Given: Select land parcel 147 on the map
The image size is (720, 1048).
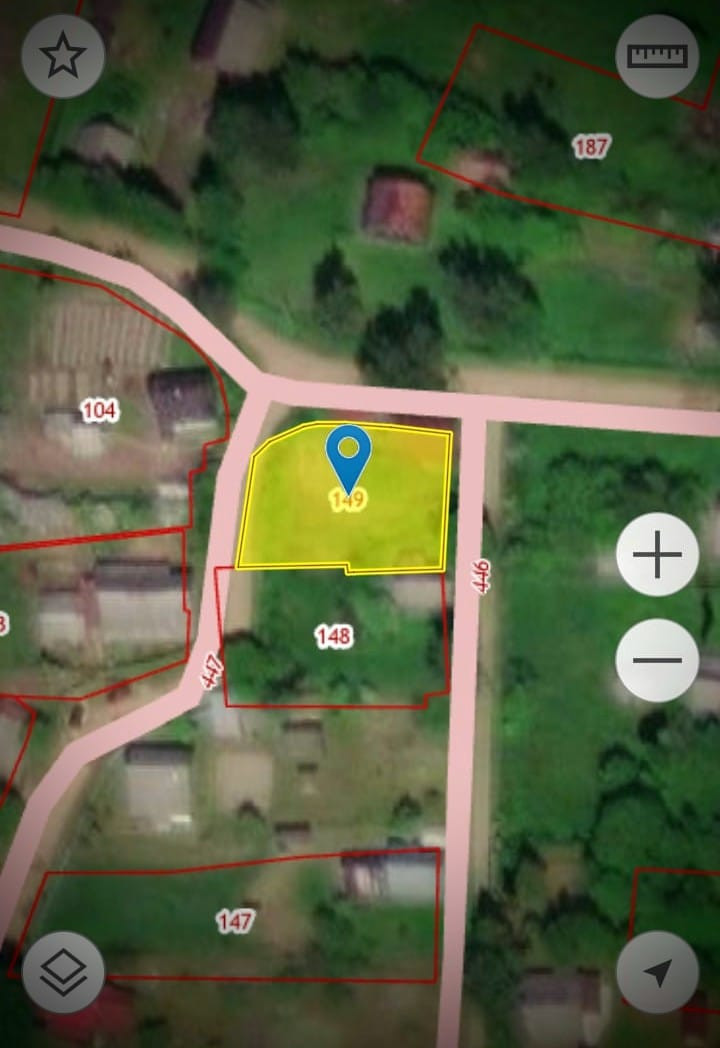Looking at the screenshot, I should (235, 920).
